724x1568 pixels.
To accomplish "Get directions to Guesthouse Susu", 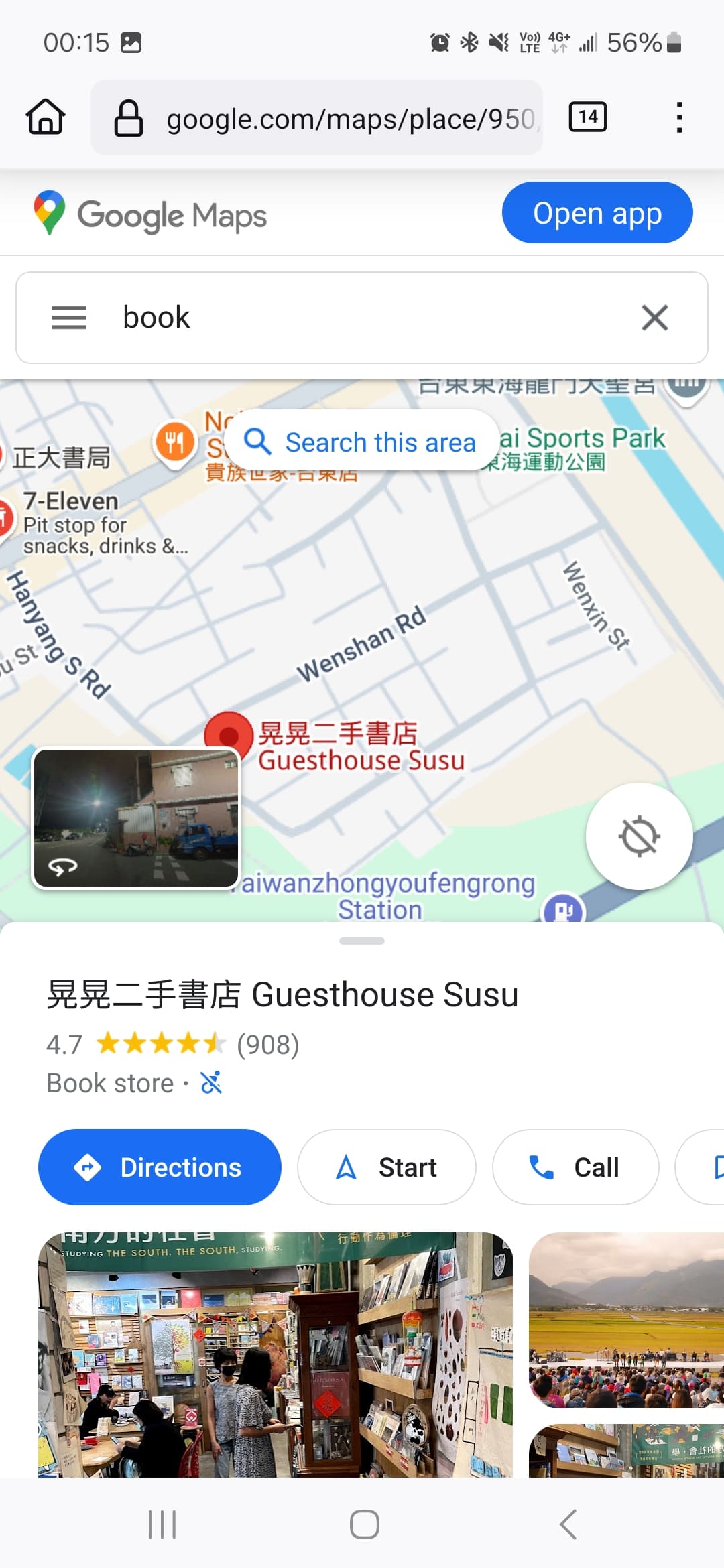I will pyautogui.click(x=160, y=1167).
